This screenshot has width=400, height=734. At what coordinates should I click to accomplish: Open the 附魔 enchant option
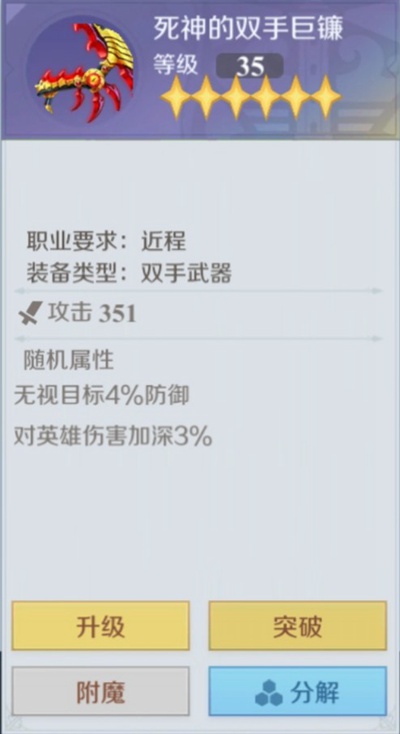(x=101, y=691)
